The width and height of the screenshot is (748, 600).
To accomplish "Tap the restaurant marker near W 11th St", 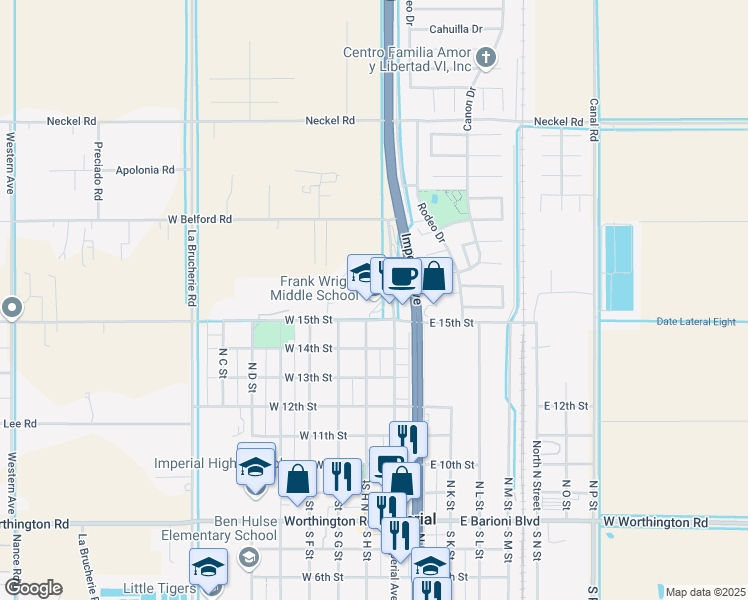I will 408,440.
